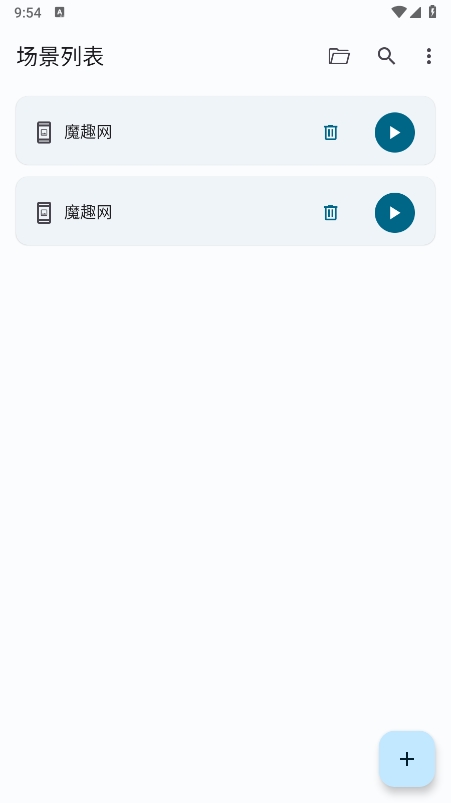Open the folder icon in the app bar
451x803 pixels.
339,56
